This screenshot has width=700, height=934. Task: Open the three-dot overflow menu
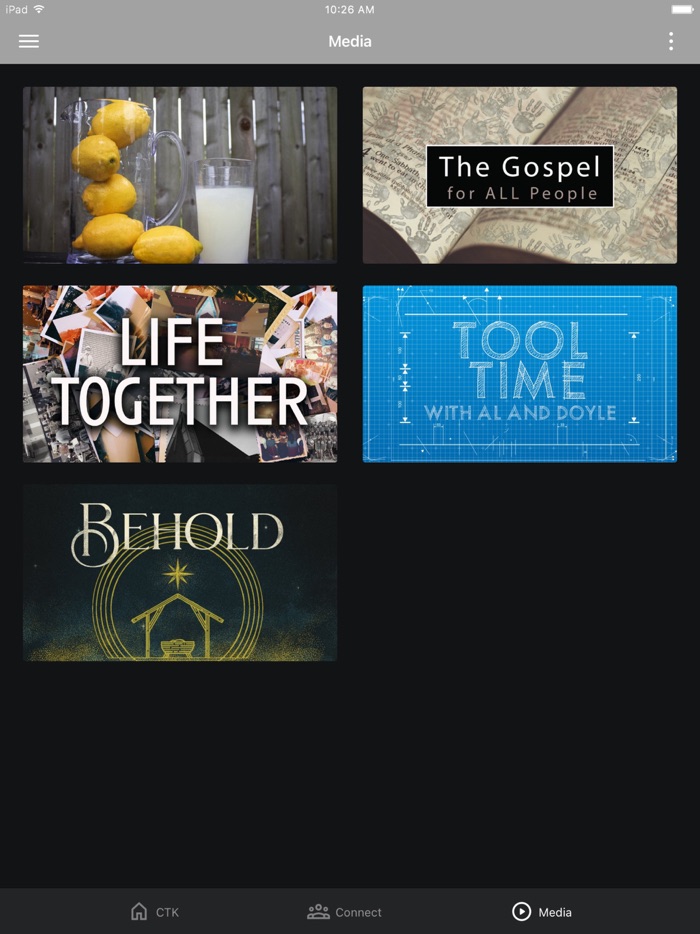[x=671, y=41]
